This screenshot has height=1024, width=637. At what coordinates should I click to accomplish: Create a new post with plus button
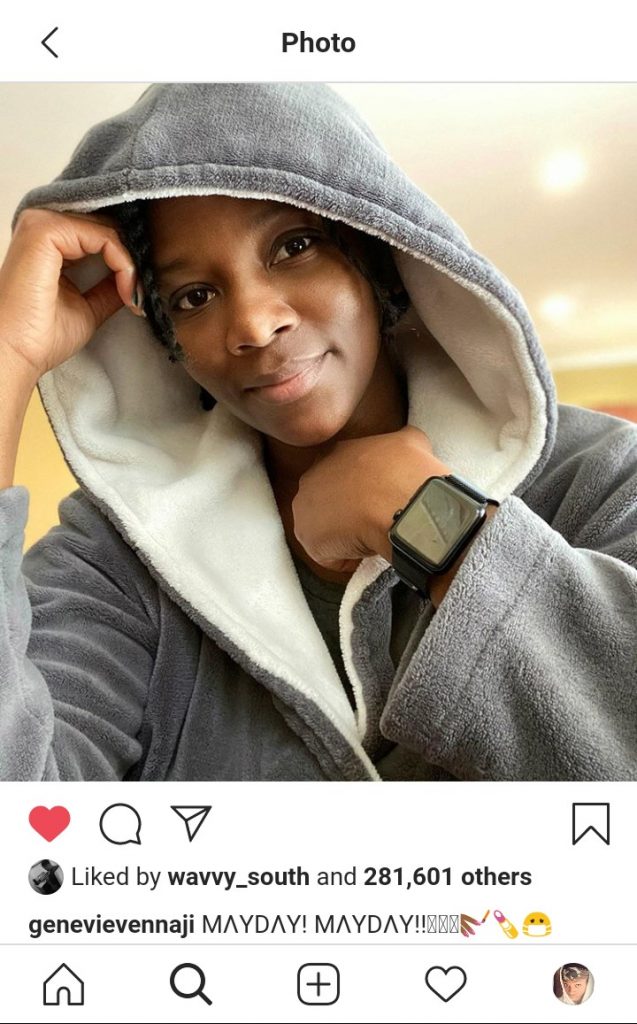point(318,985)
